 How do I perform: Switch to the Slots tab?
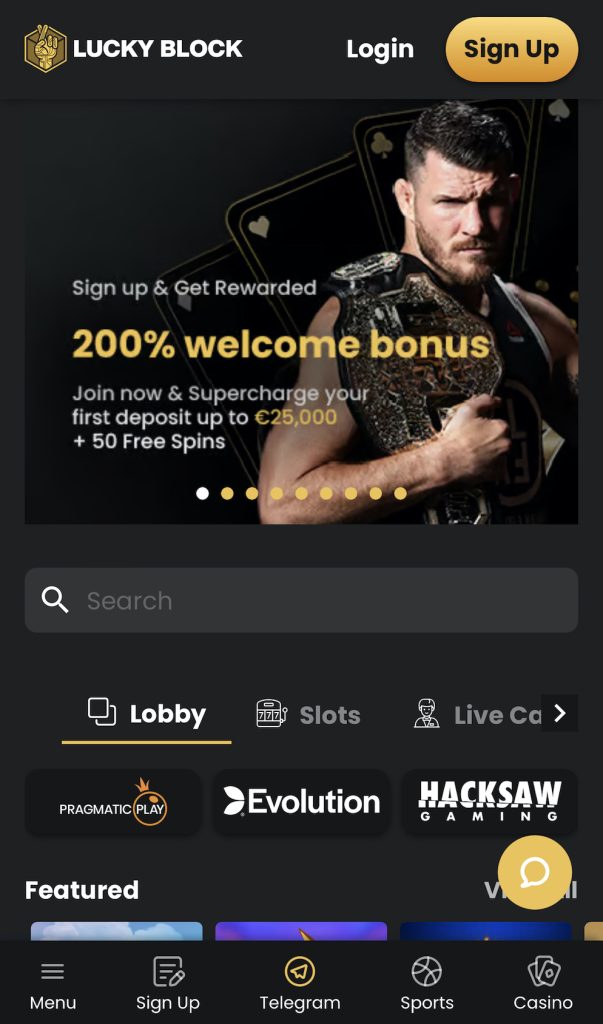[308, 714]
